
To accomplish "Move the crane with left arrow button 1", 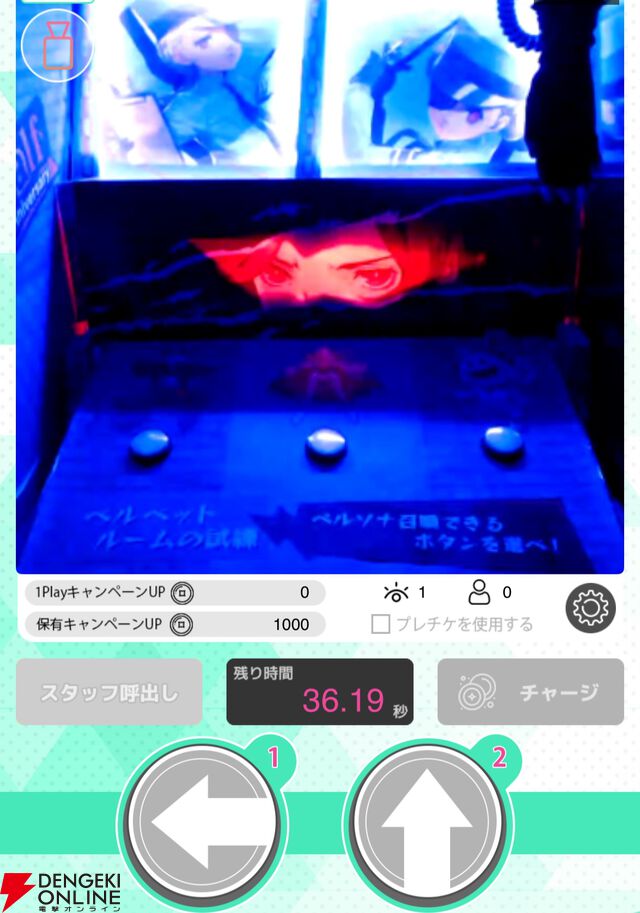I will click(204, 822).
